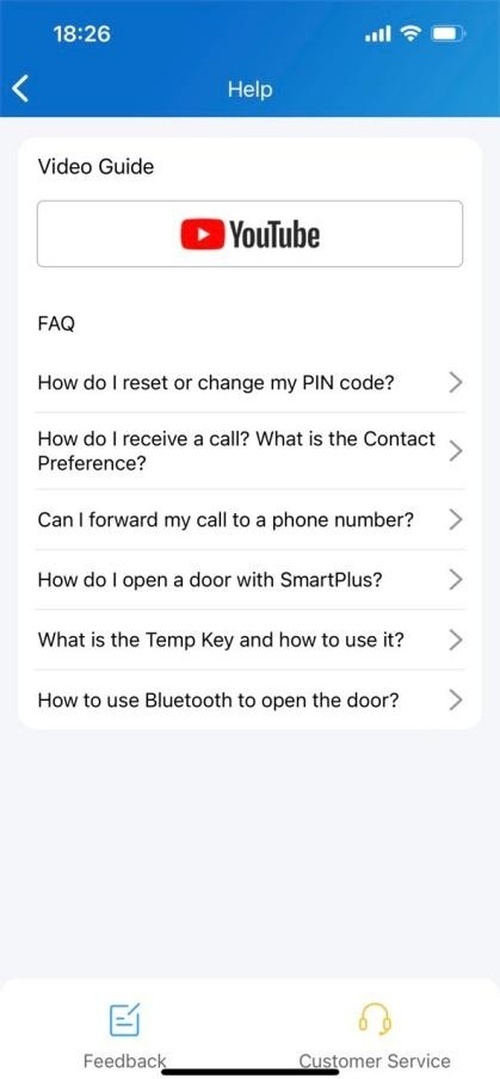The height and width of the screenshot is (1079, 500).
Task: View the Bluetooth door opening FAQ
Action: [250, 701]
